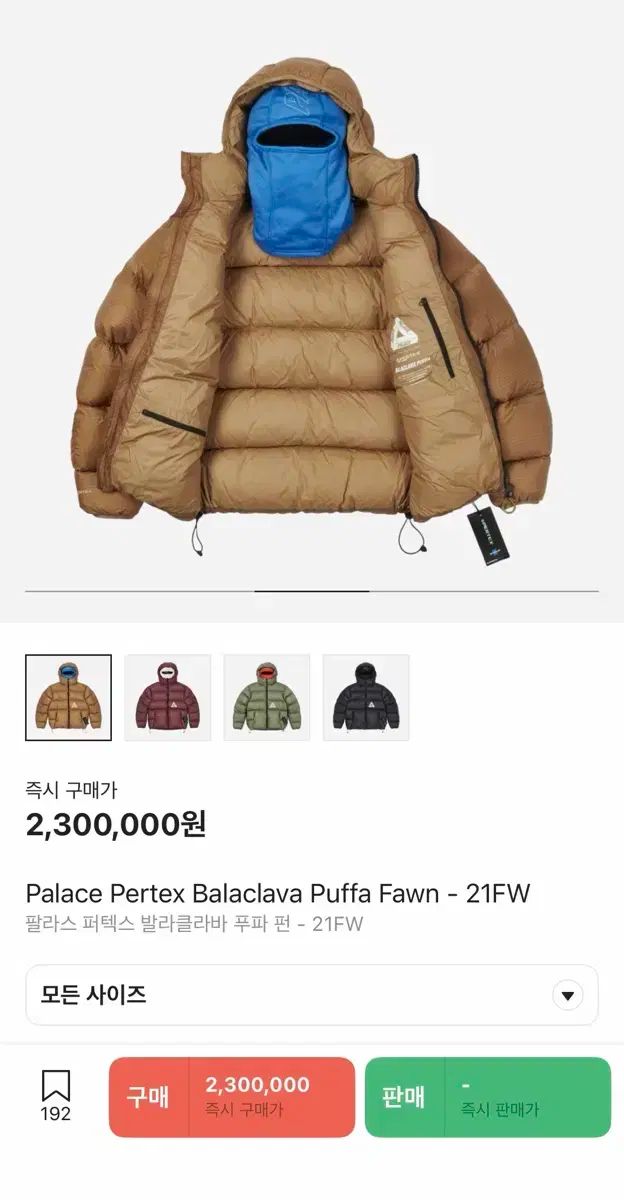This screenshot has width=624, height=1200.
Task: Tap the green 판매 sell button
Action: pos(487,1097)
